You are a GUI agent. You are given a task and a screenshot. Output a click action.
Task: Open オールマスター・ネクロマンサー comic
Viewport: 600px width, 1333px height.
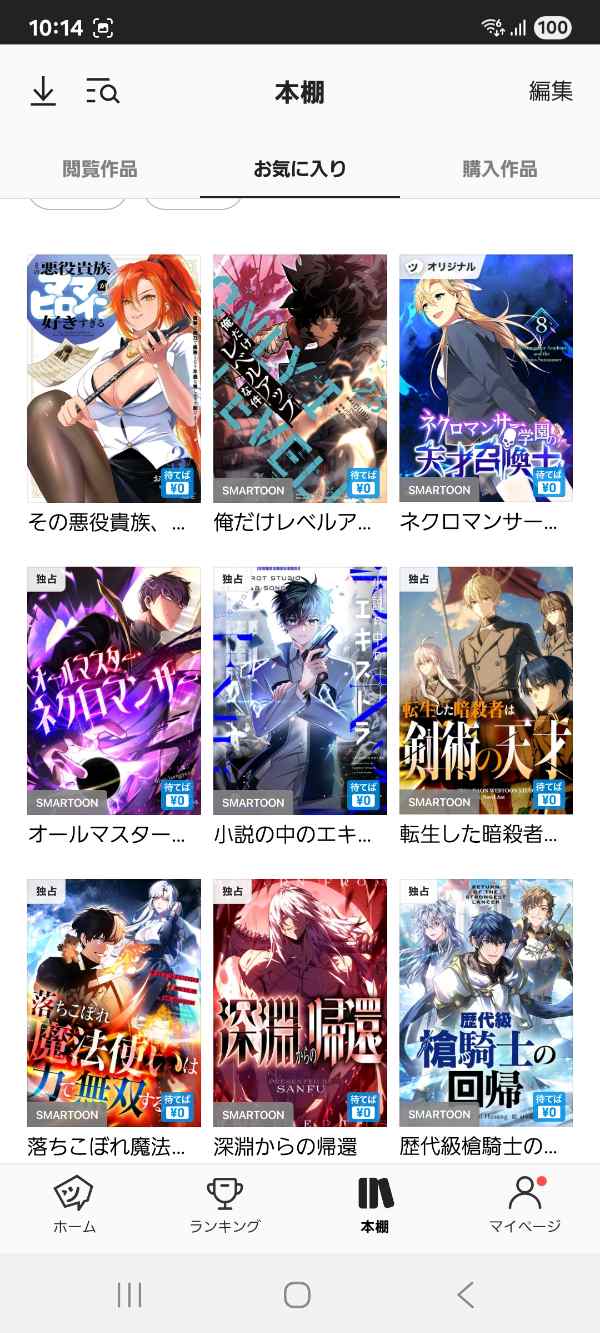[114, 690]
